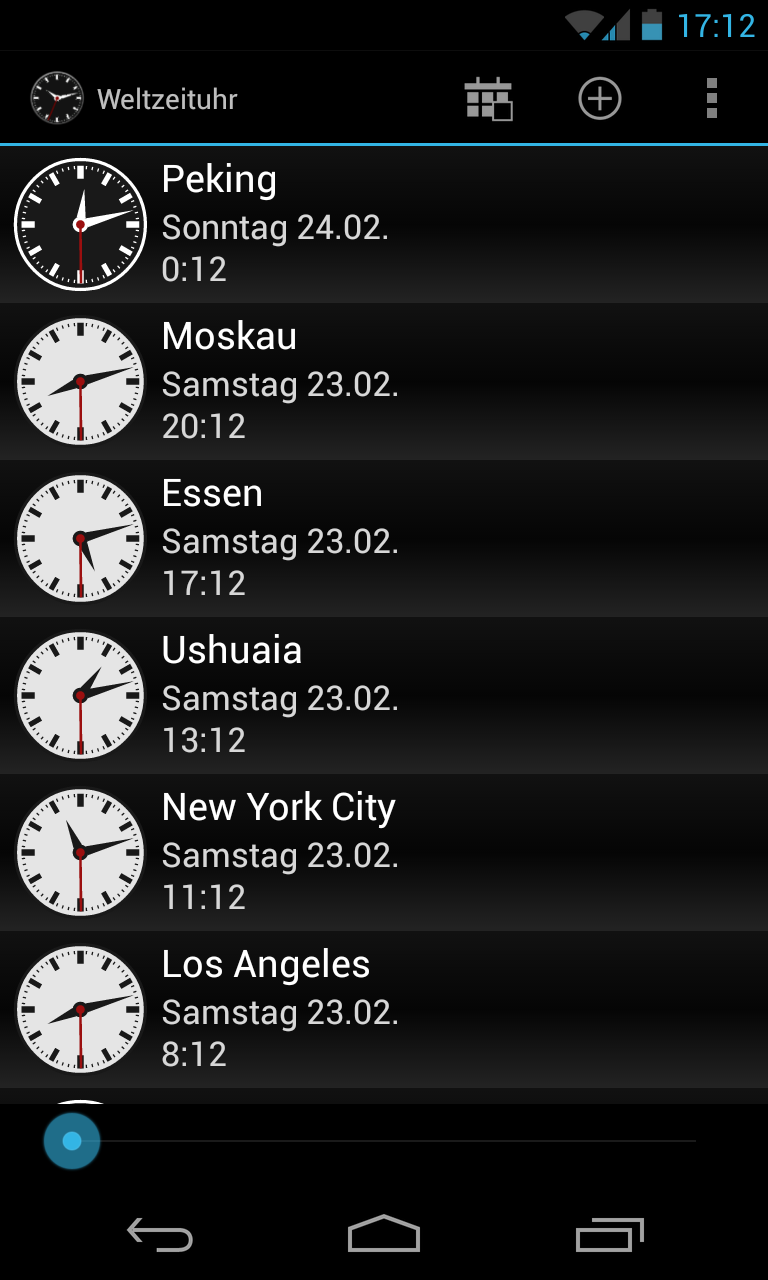Select the Moskau clock row
768x1280 pixels.
pos(384,381)
